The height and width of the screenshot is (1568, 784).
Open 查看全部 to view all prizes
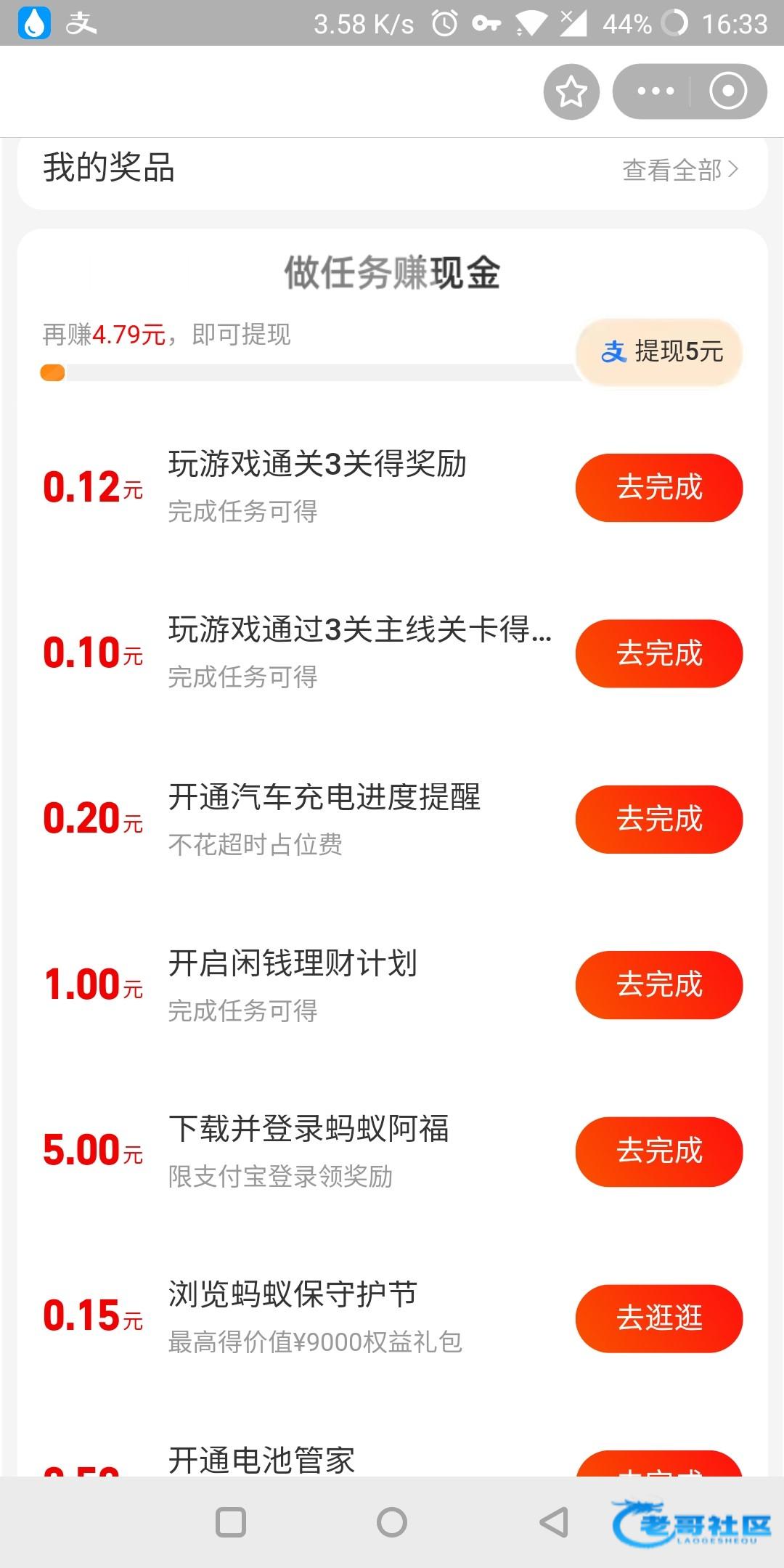(x=679, y=170)
